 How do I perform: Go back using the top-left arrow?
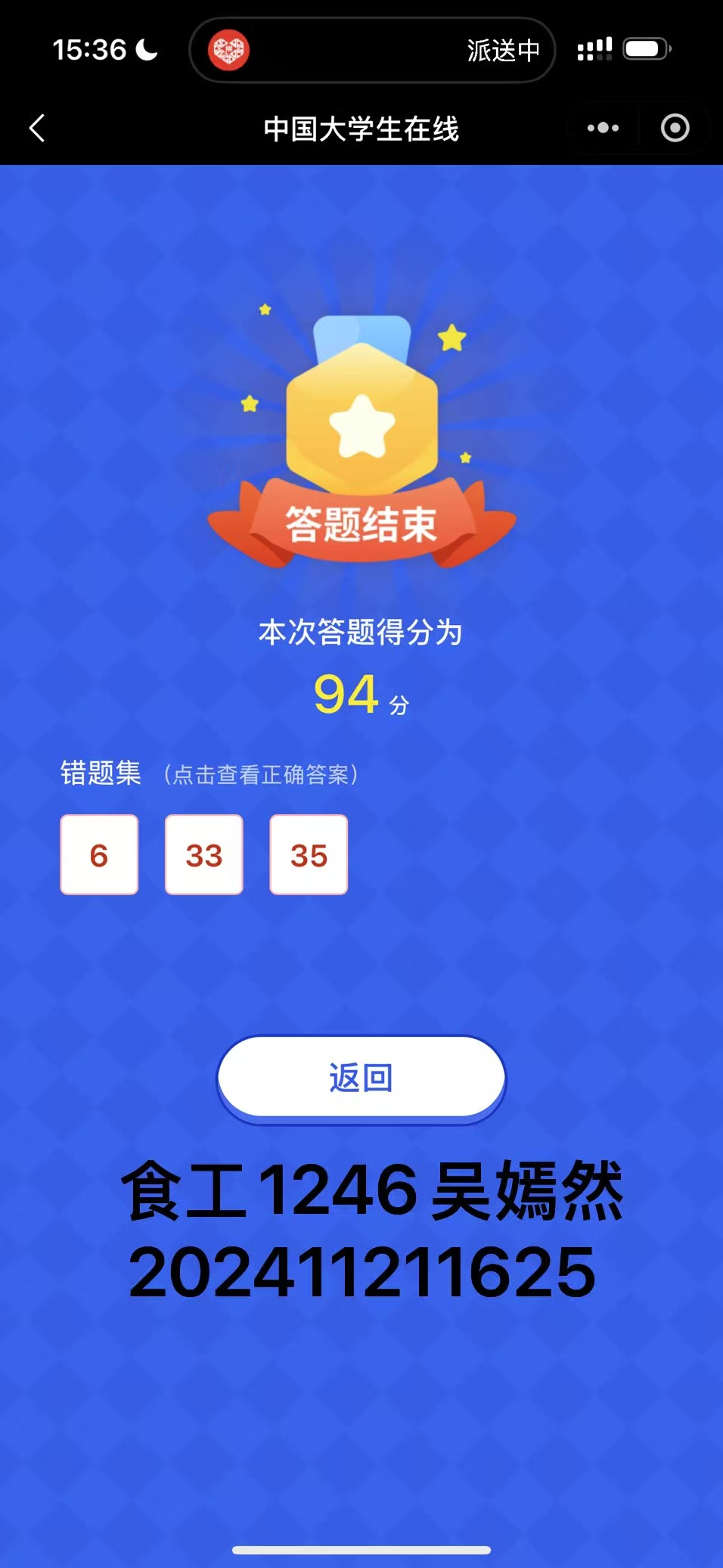(x=37, y=128)
